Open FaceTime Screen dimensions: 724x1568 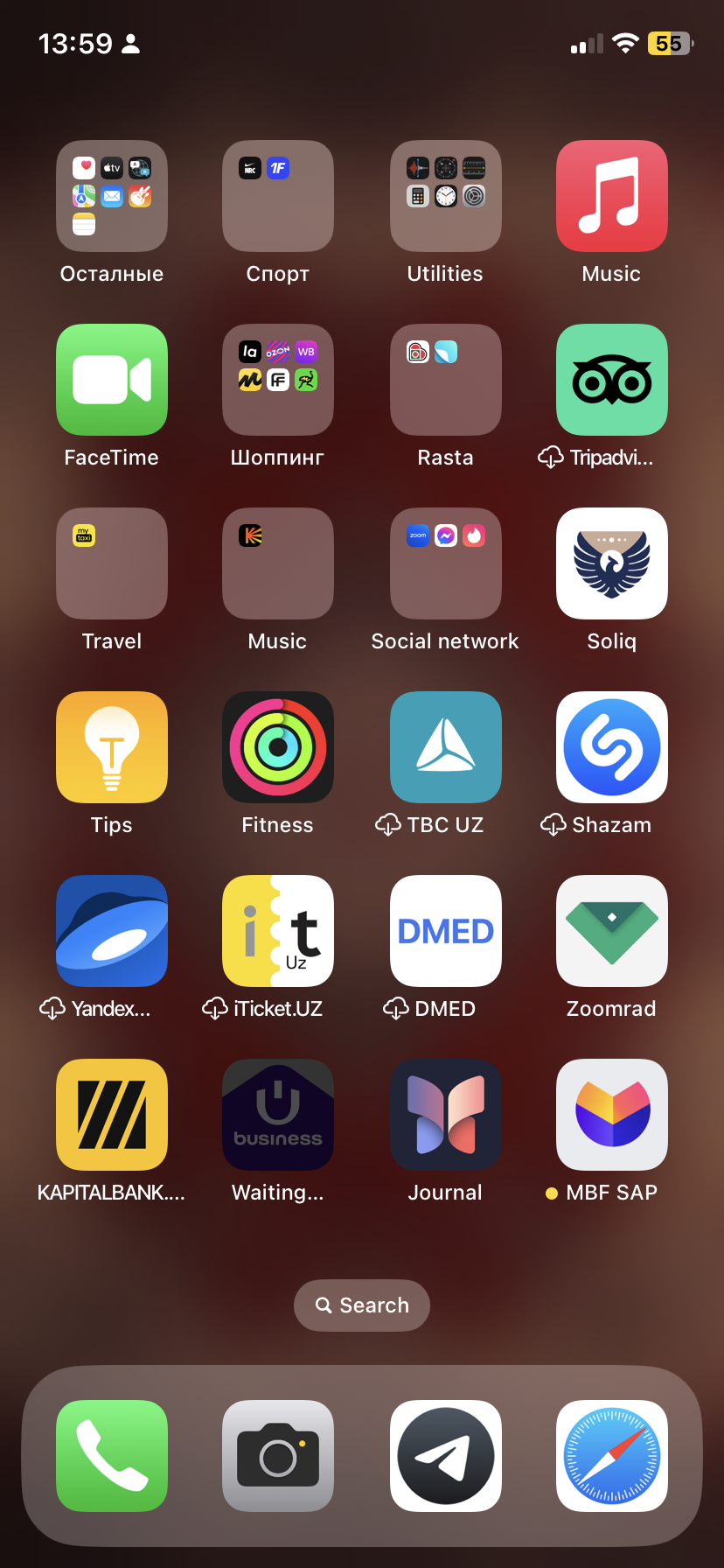(x=112, y=380)
